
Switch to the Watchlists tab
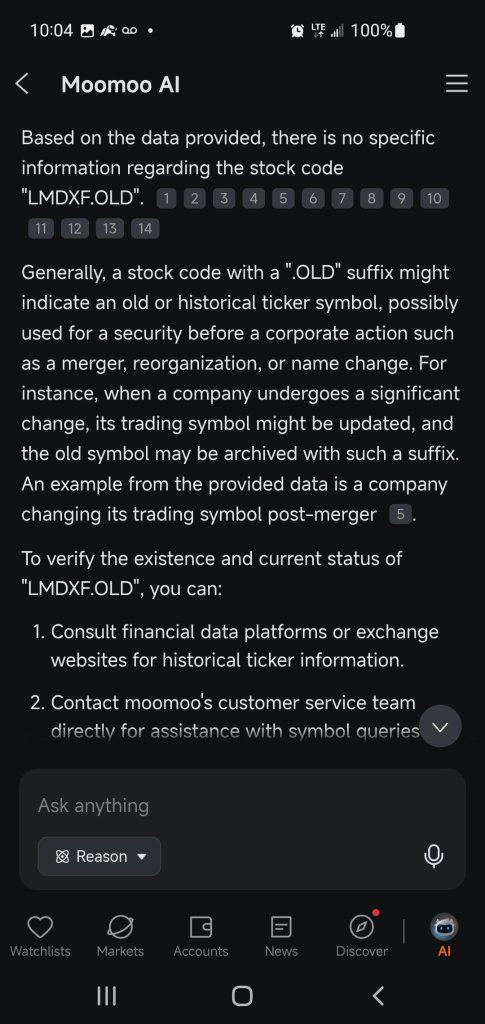pos(40,936)
